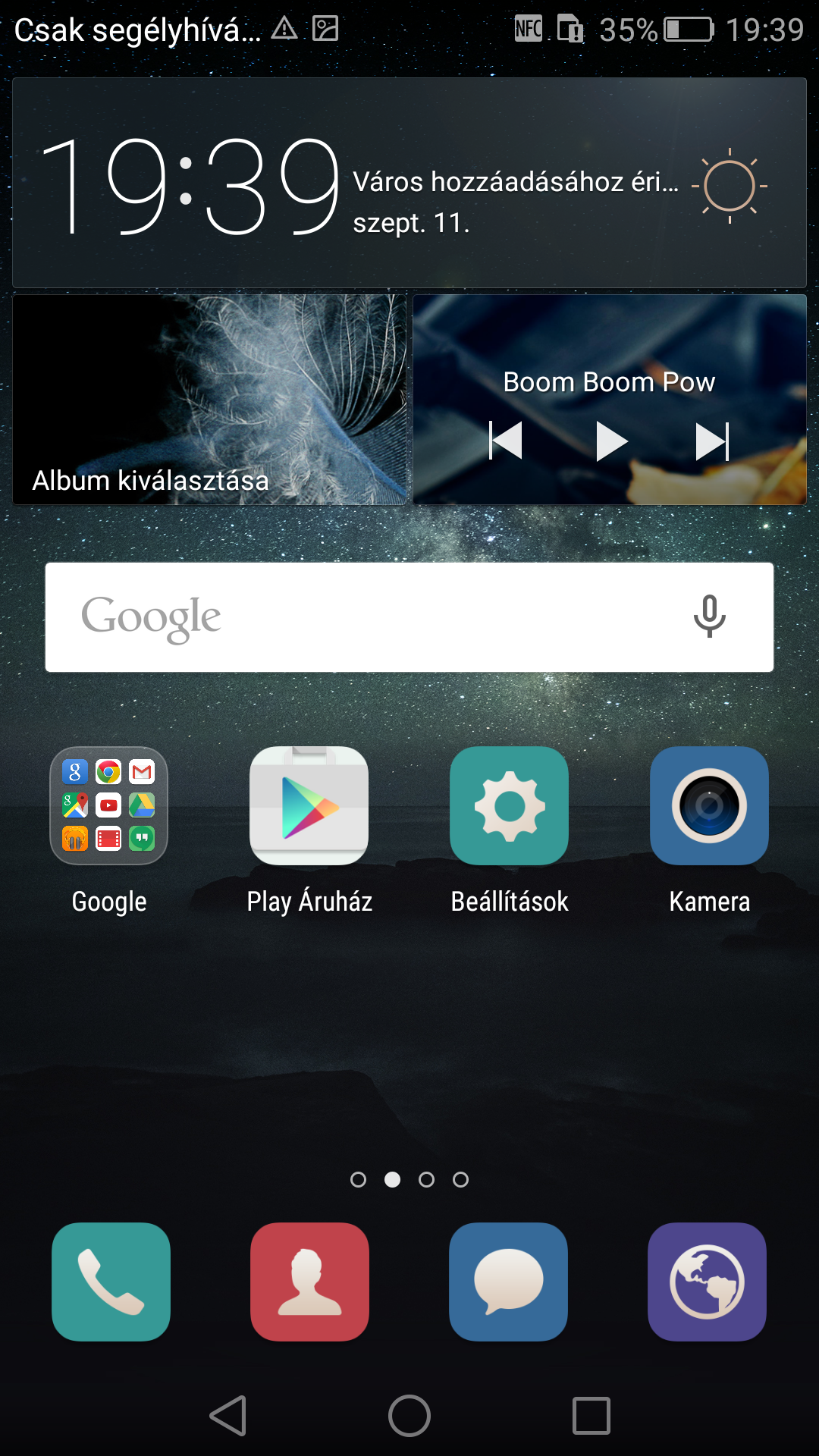
Task: Open the contacts app in dock
Action: (309, 1282)
